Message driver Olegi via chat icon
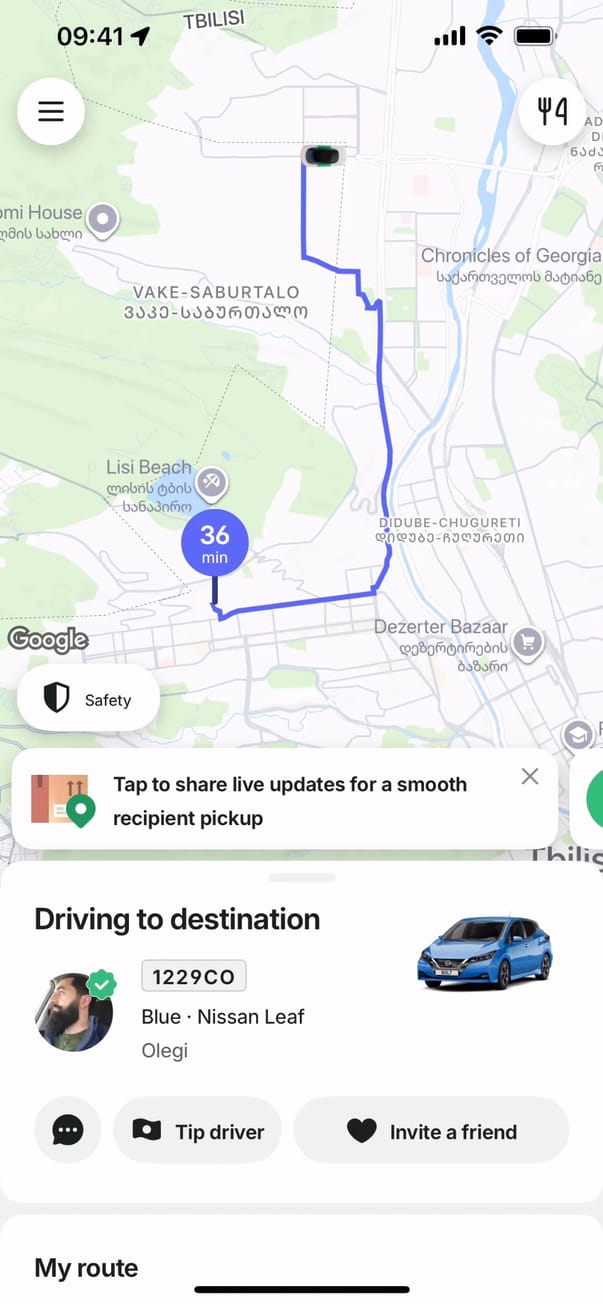This screenshot has height=1304, width=603. coord(68,1131)
